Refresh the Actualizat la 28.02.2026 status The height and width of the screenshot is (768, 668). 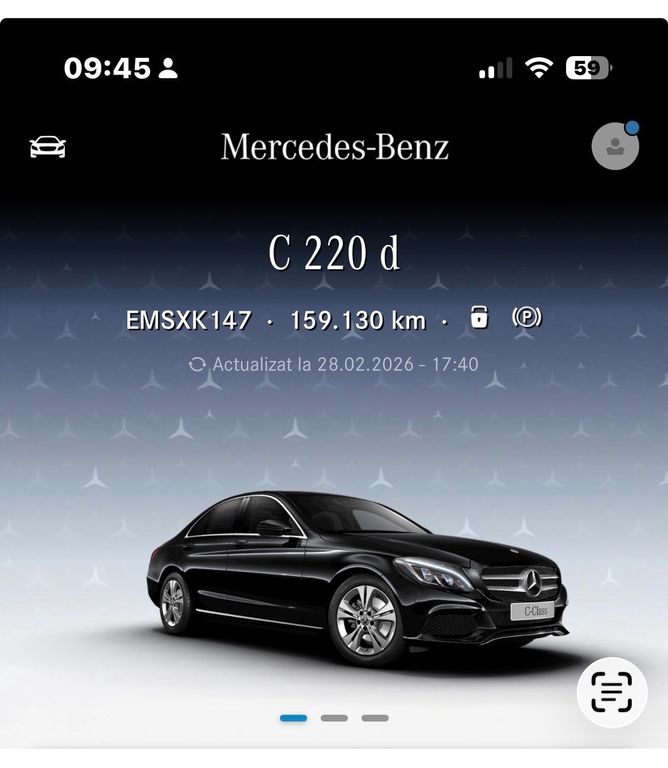(x=198, y=365)
